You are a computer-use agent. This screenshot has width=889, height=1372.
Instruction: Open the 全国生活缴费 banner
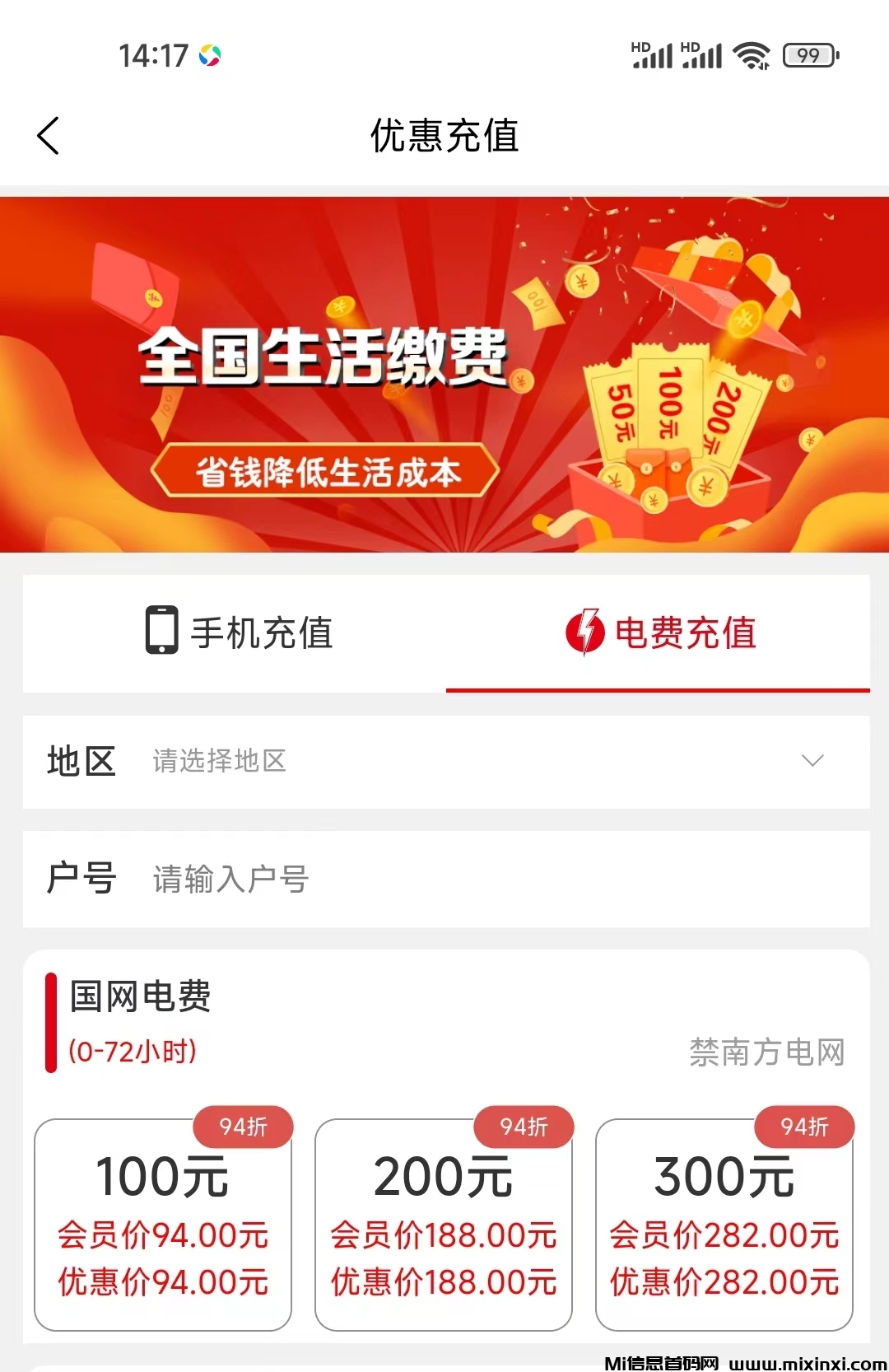(x=444, y=375)
